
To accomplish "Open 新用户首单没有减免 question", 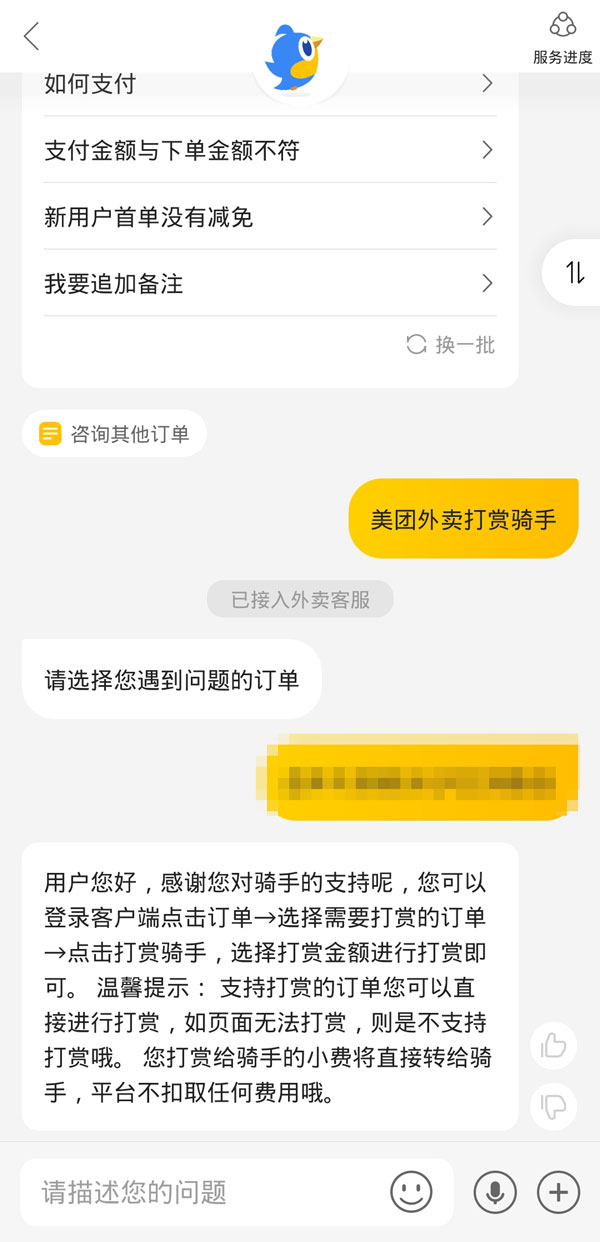I will coord(269,217).
